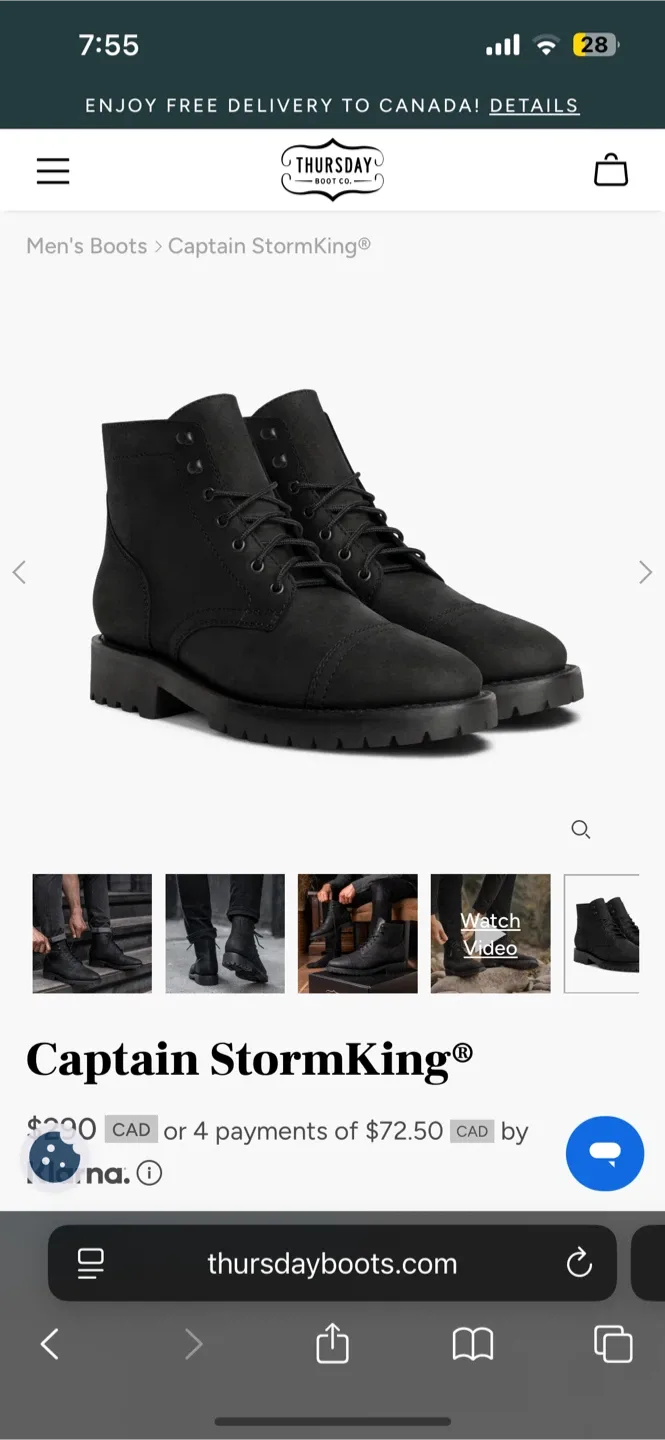This screenshot has height=1440, width=665.
Task: Share this page from Safari toolbar
Action: pyautogui.click(x=332, y=1343)
